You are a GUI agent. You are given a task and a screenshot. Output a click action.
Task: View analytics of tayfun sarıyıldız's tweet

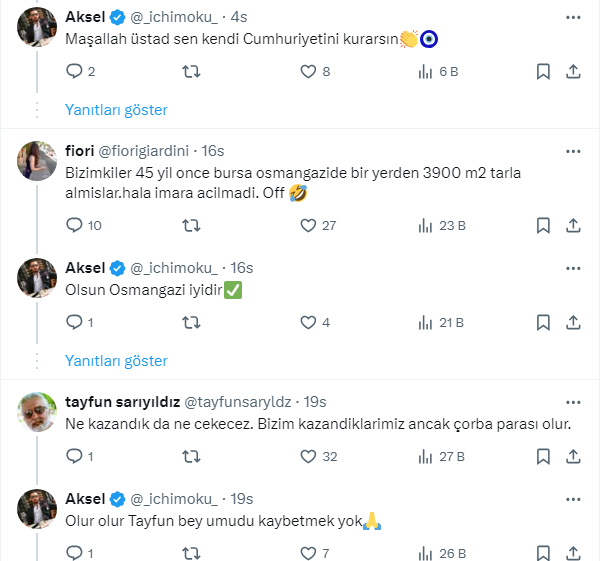(x=424, y=456)
